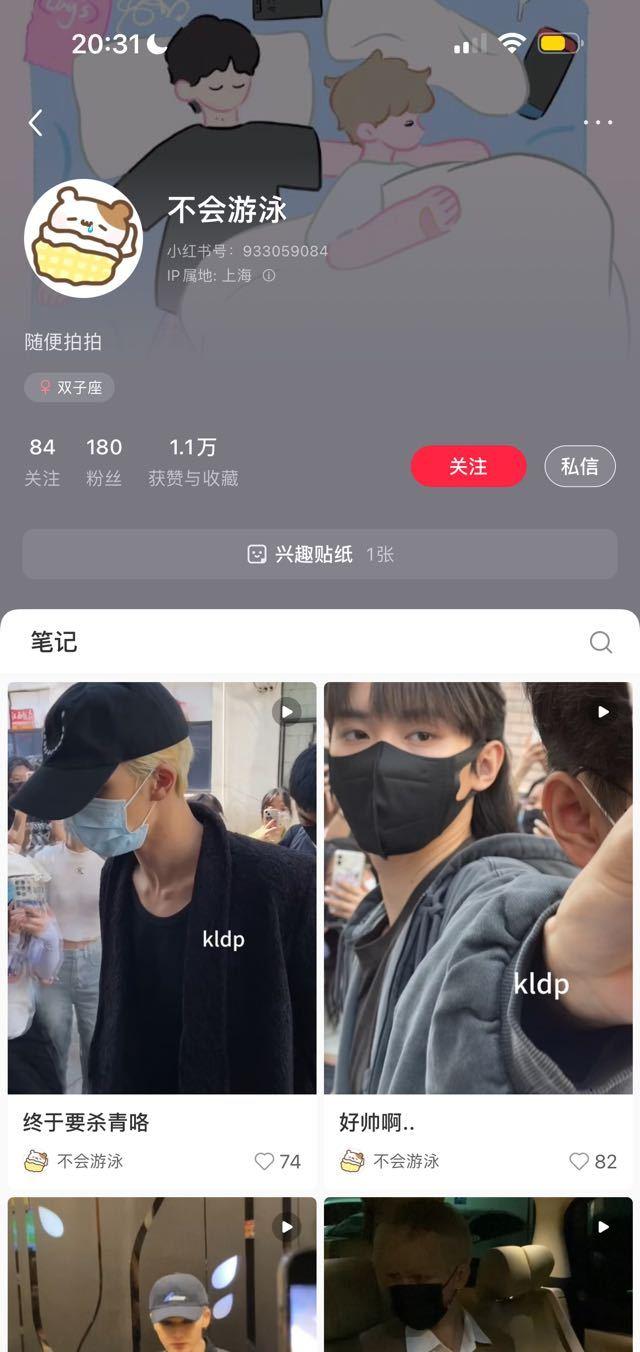This screenshot has height=1352, width=640.
Task: Tap the 双子座 zodiac chip
Action: point(69,387)
